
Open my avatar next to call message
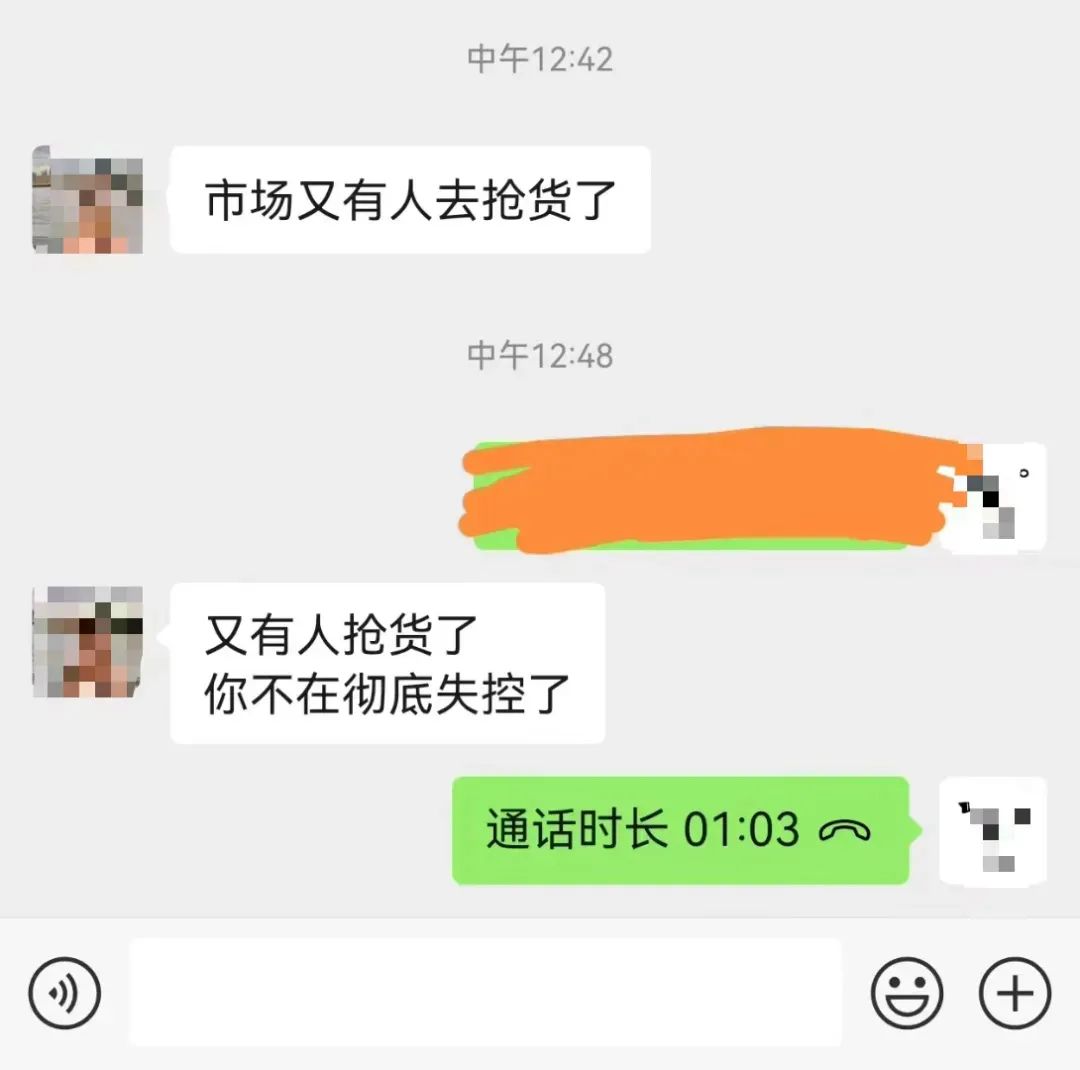point(993,830)
